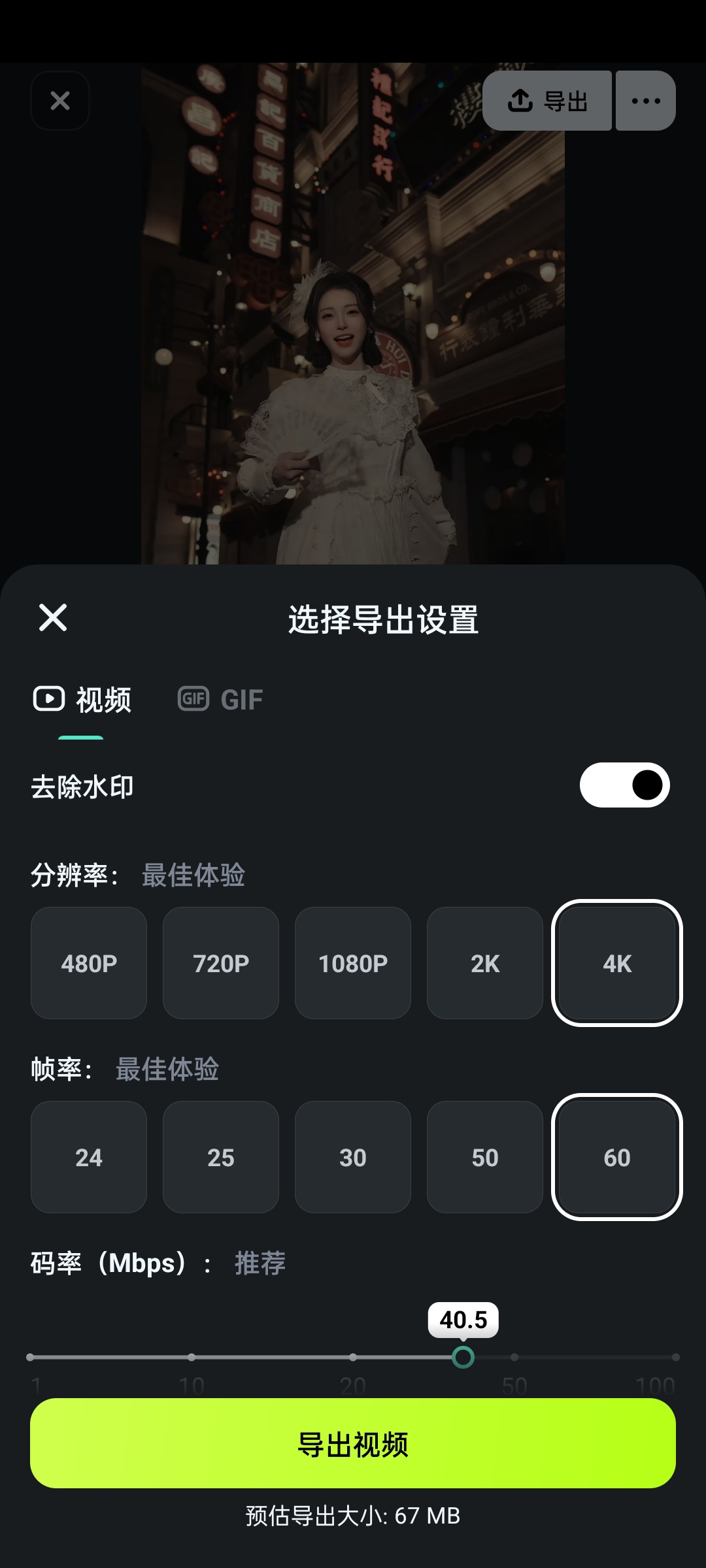The width and height of the screenshot is (706, 1568).
Task: Tap the 导出视频 button
Action: pos(353,1443)
